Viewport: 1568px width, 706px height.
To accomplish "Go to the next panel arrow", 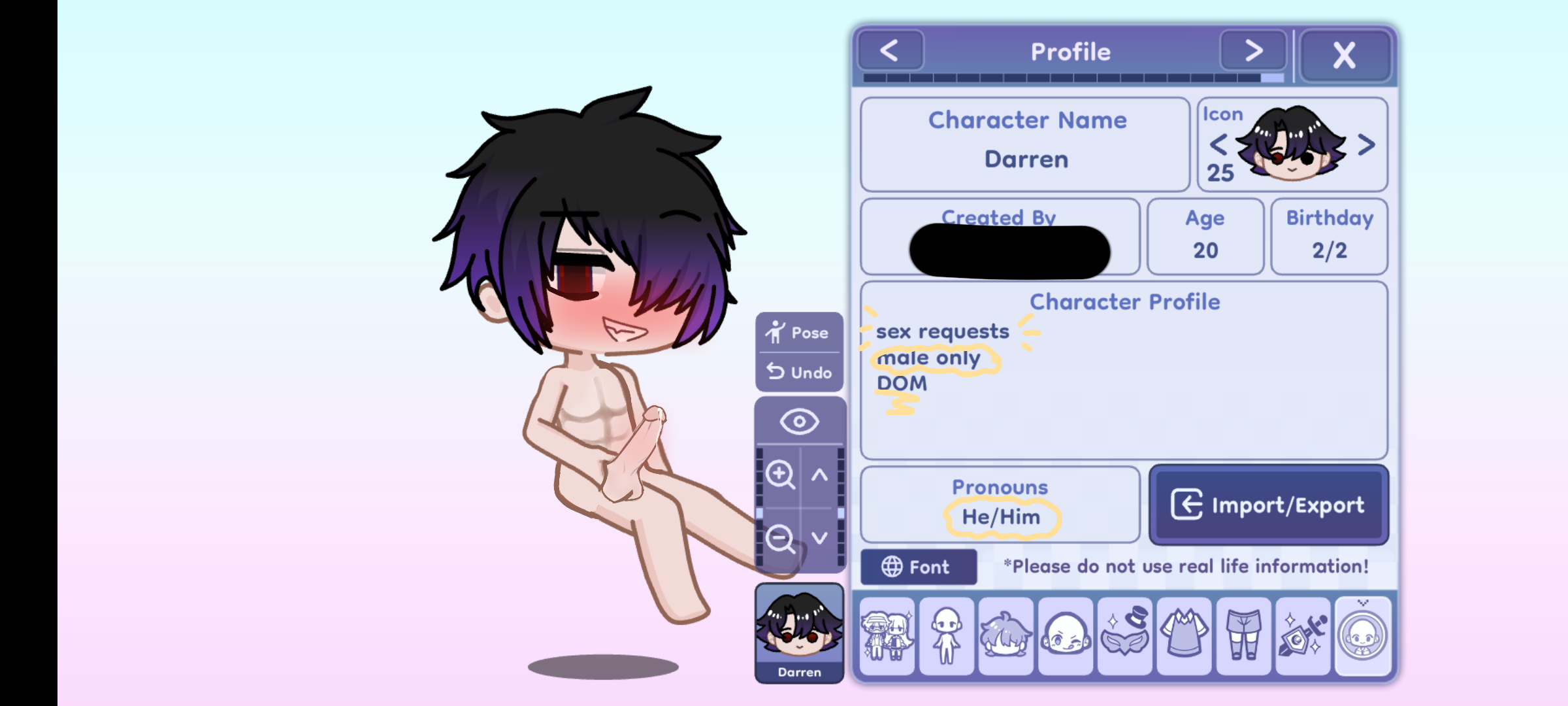I will tap(1252, 50).
